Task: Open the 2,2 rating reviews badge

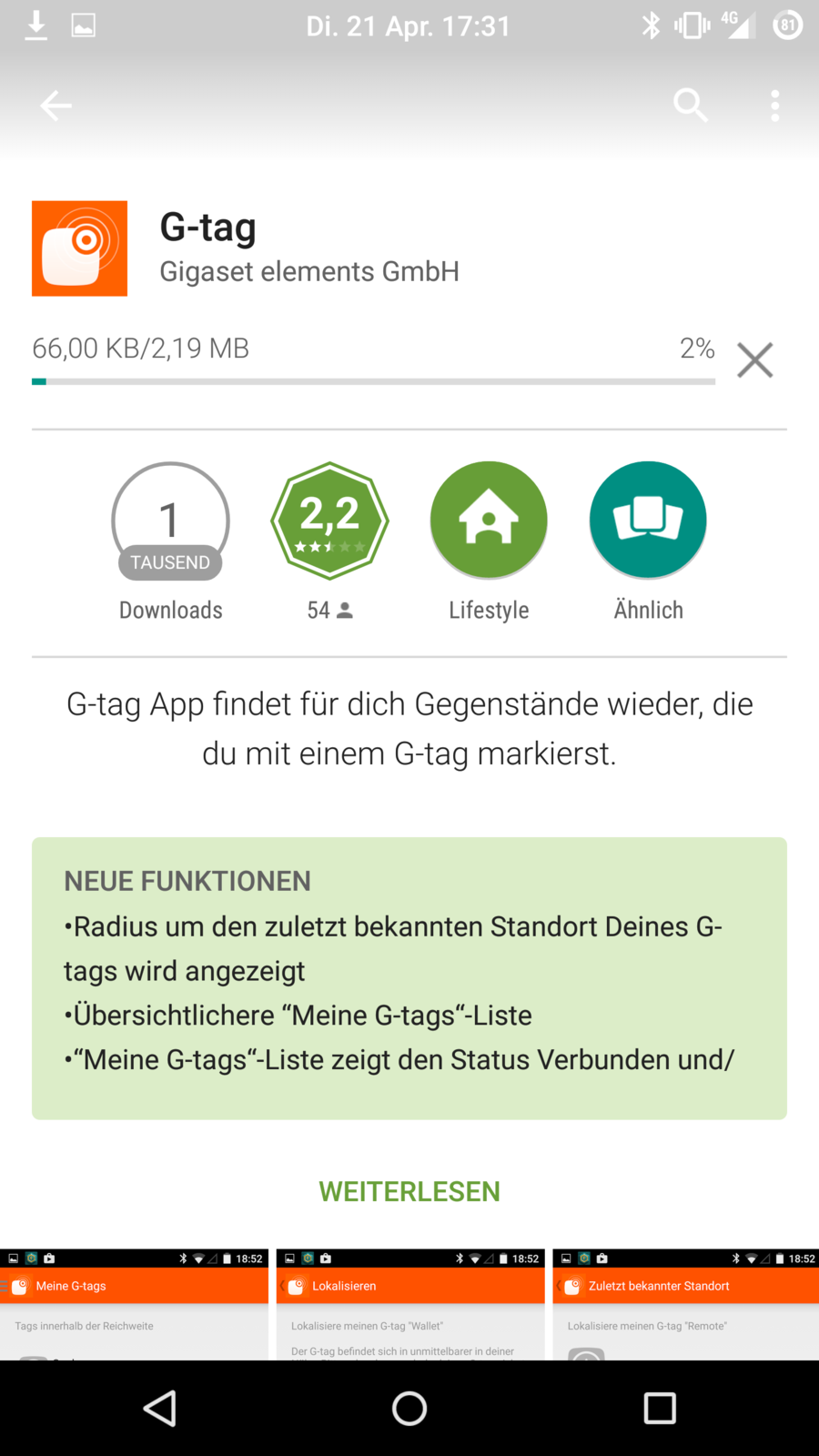Action: point(329,521)
